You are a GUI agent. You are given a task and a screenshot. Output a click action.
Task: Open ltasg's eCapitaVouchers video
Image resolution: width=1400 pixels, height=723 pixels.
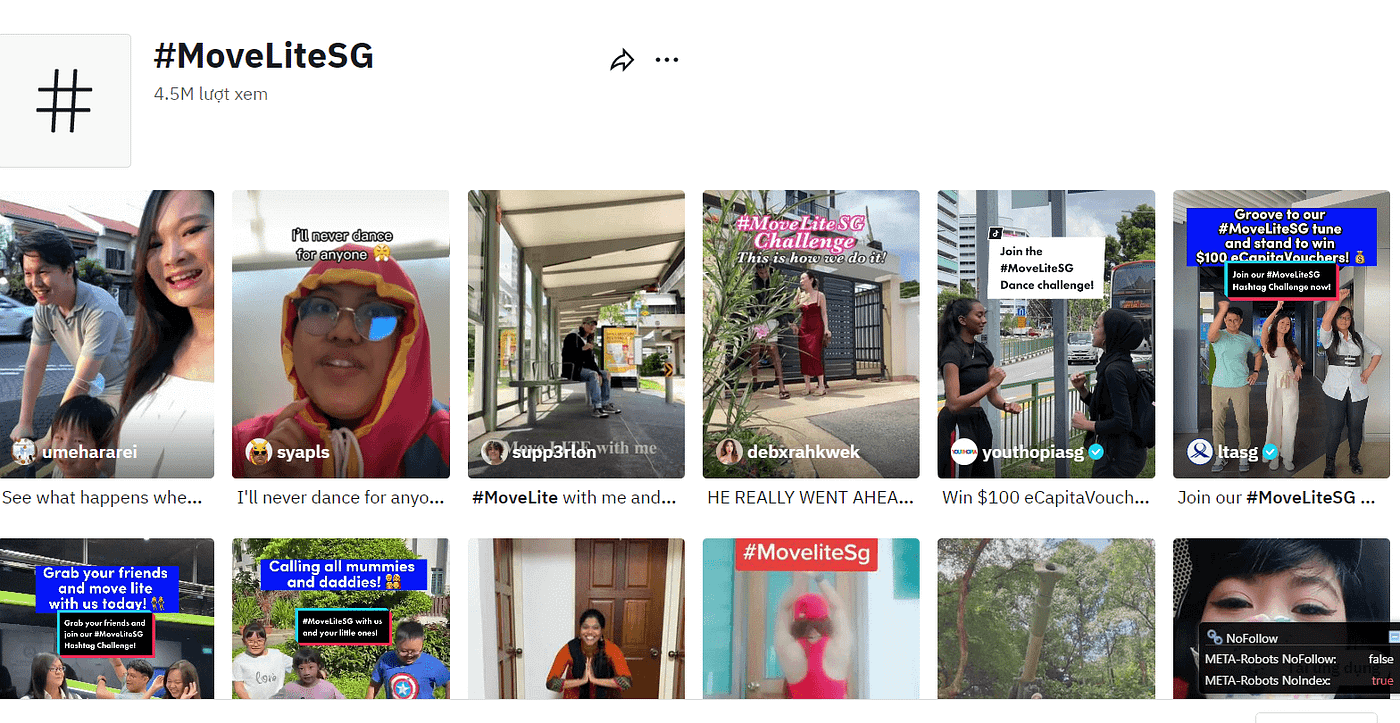click(1281, 333)
